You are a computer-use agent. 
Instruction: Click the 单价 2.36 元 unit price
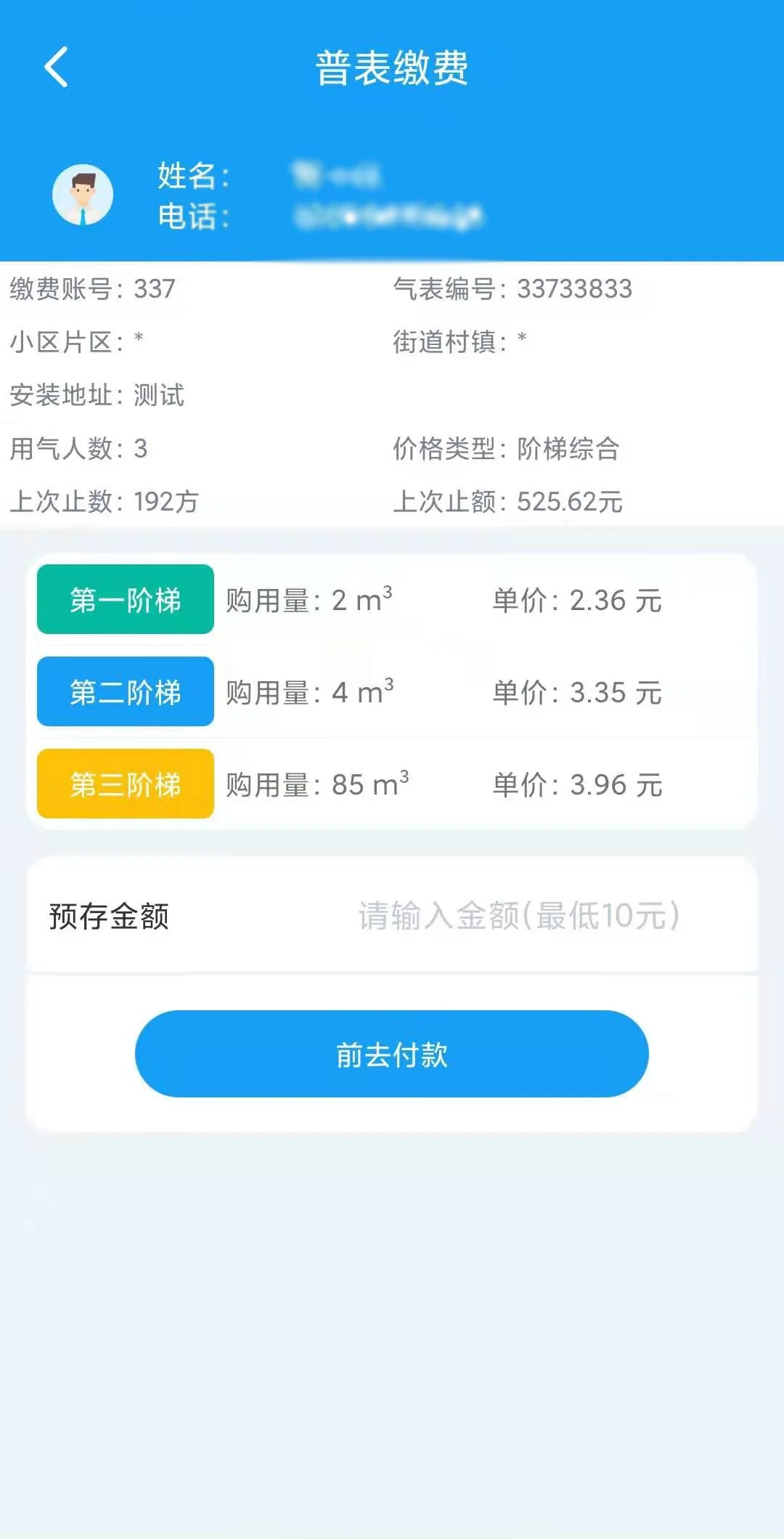(579, 600)
